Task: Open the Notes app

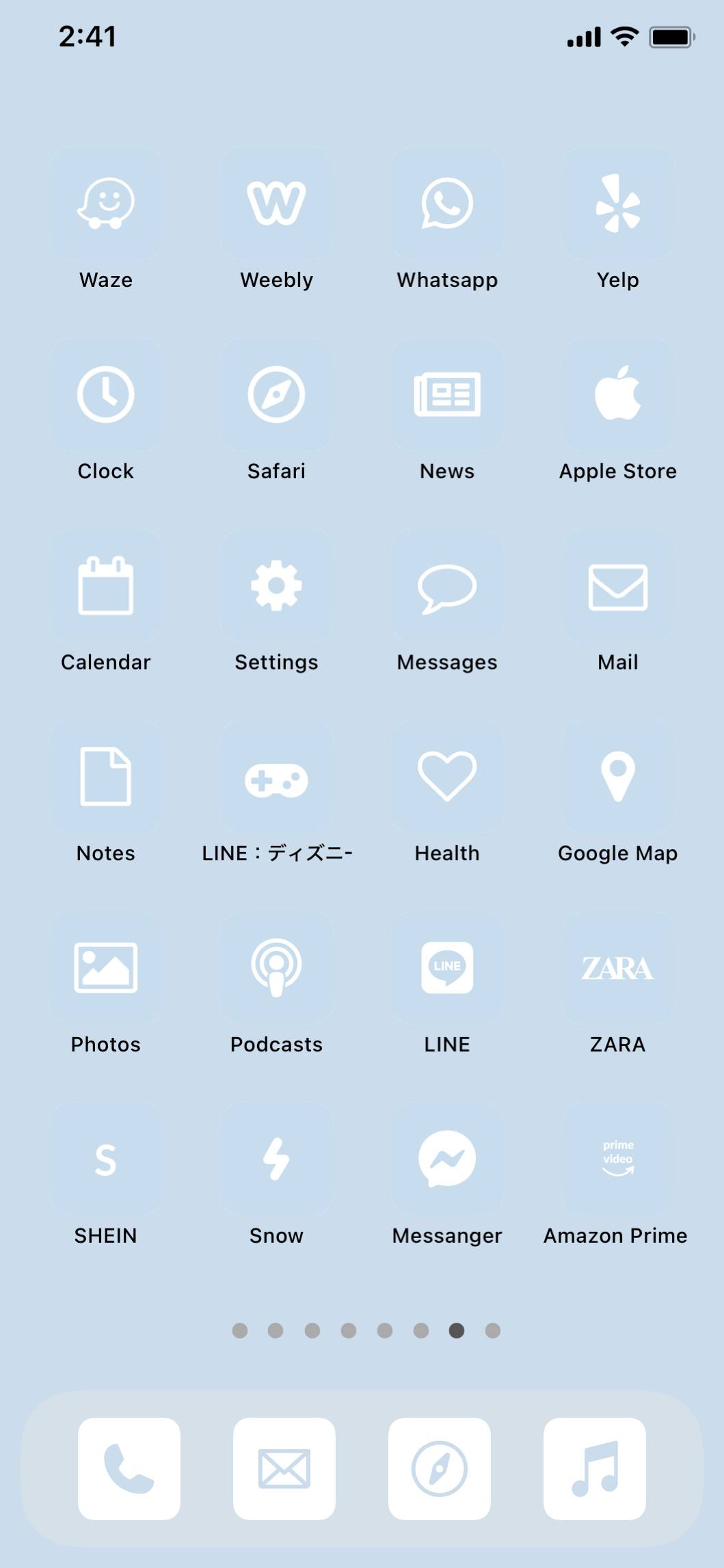Action: click(x=106, y=777)
